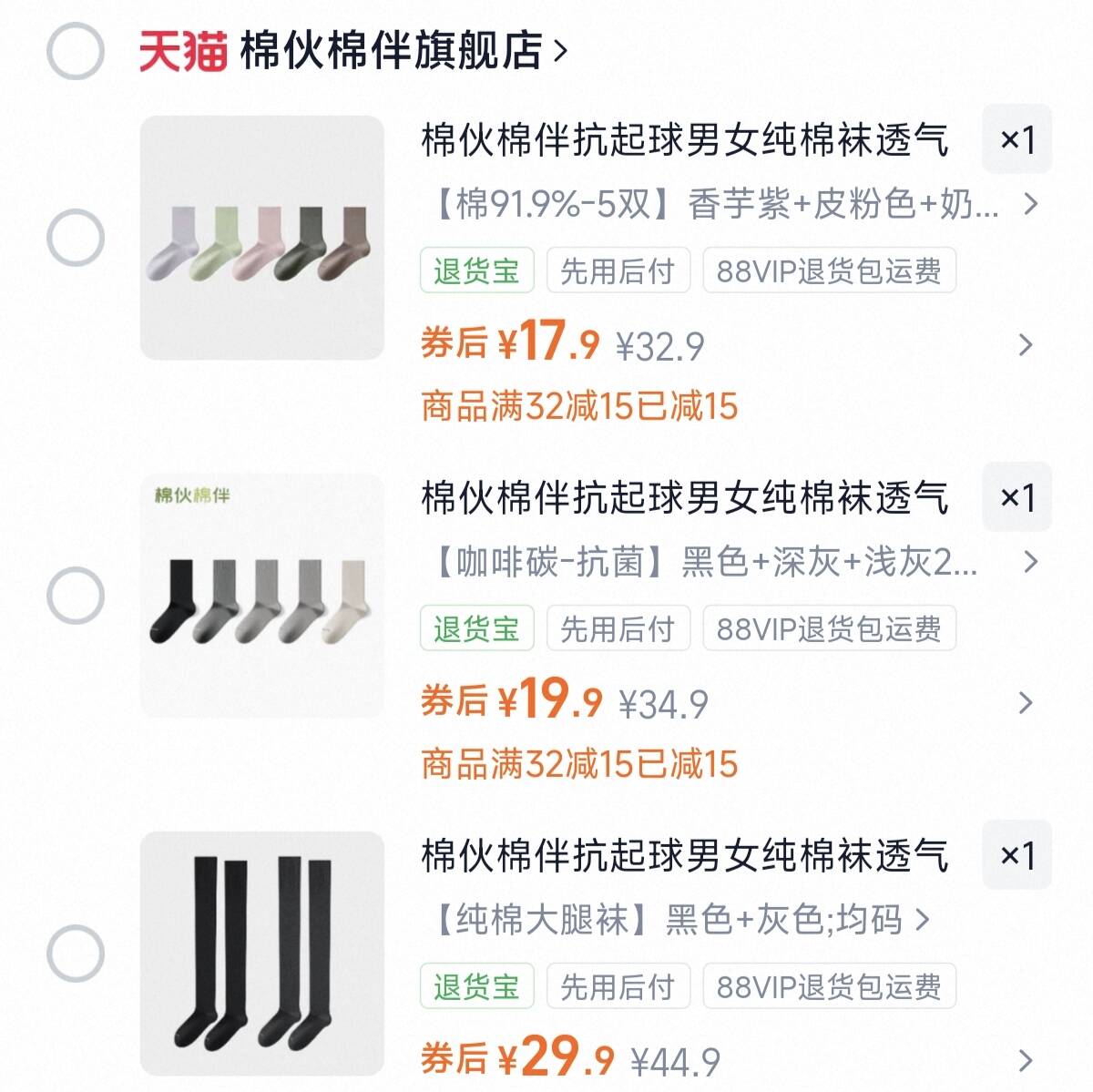Select the 咖啡碳-抗菌 socks item
Viewport: 1093px width, 1092px height.
[75, 596]
